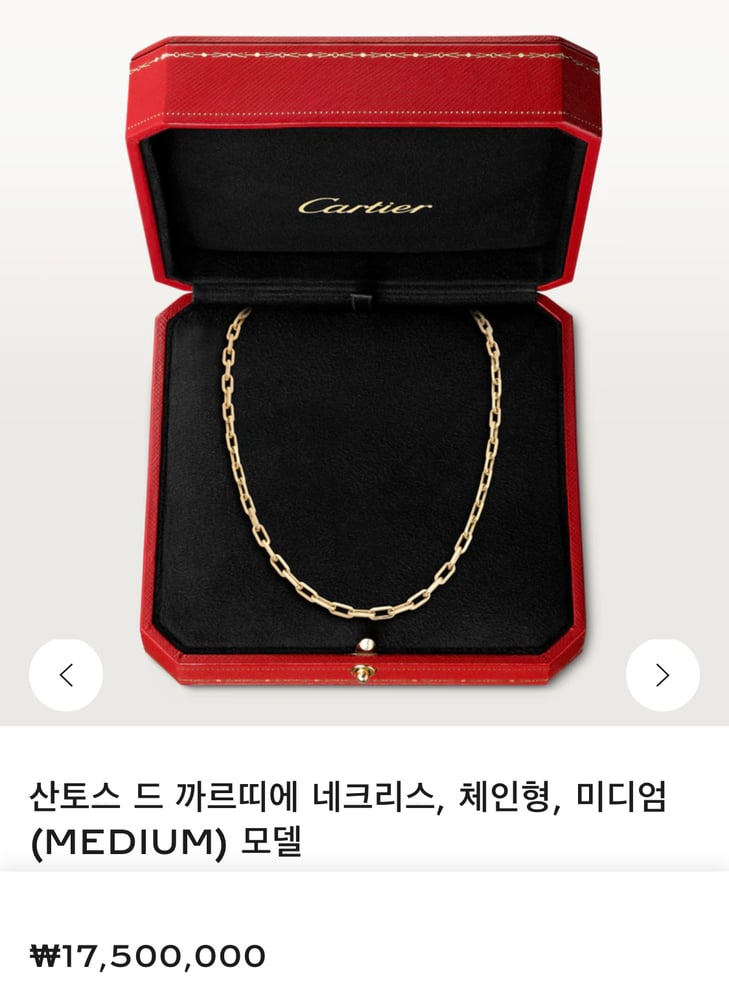Click the MEDIUM model name text

130,840
